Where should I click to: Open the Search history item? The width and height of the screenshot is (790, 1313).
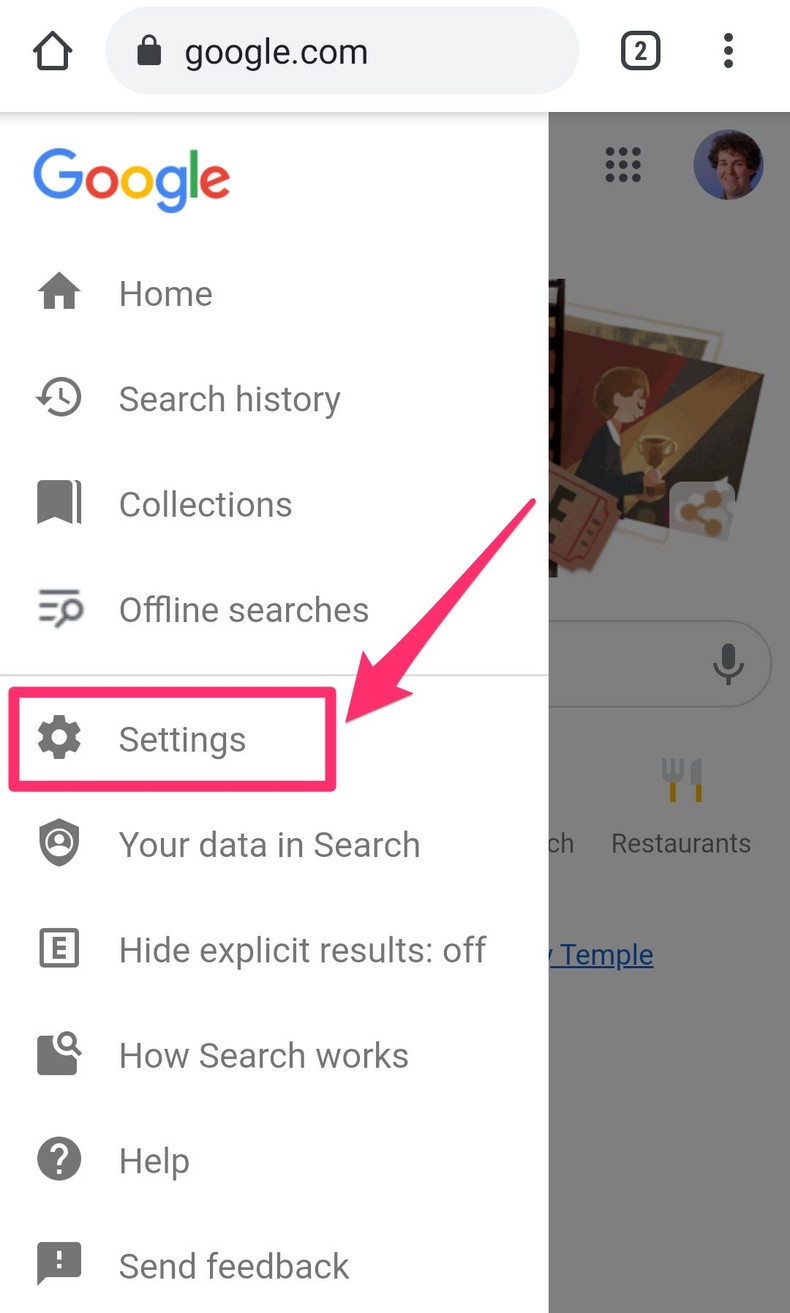click(x=229, y=398)
